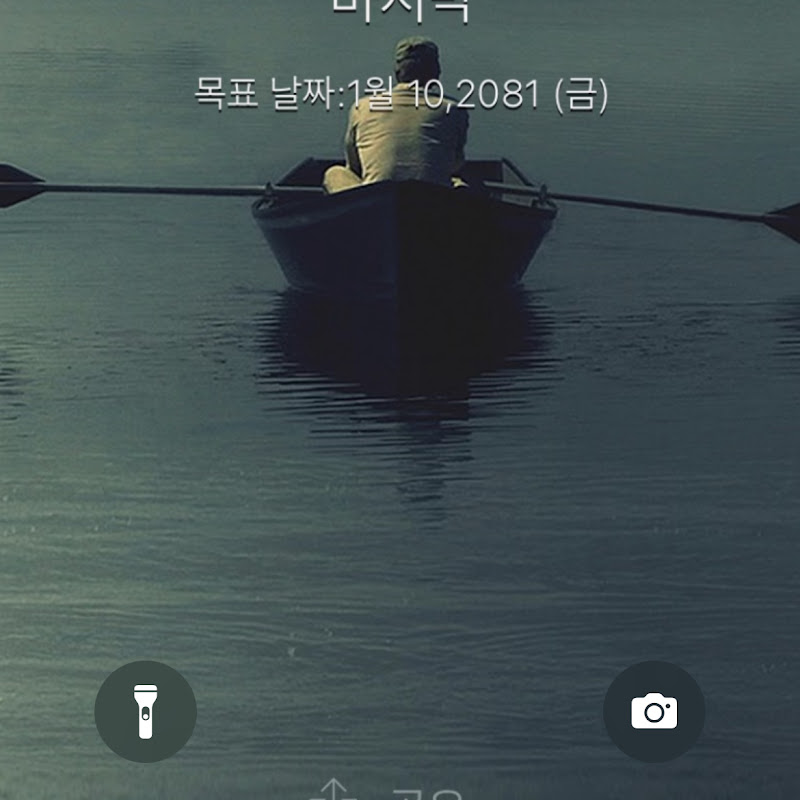Turn on the flashlight
Screen dimensions: 800x800
[x=145, y=711]
